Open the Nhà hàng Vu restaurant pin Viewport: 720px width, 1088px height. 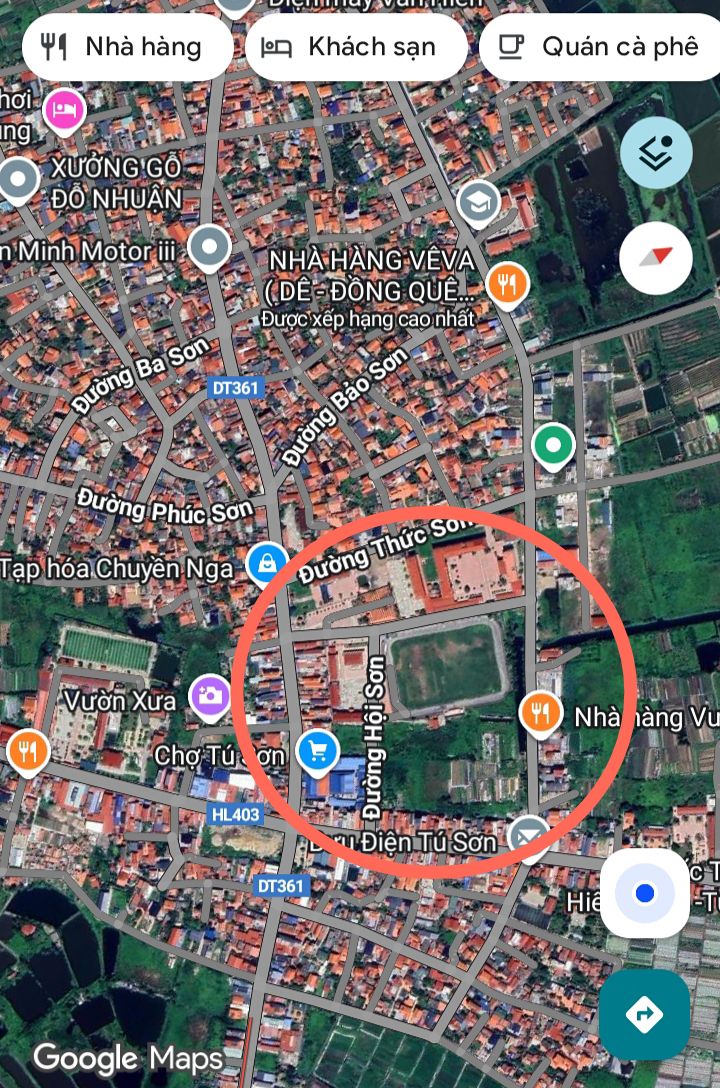tap(541, 713)
